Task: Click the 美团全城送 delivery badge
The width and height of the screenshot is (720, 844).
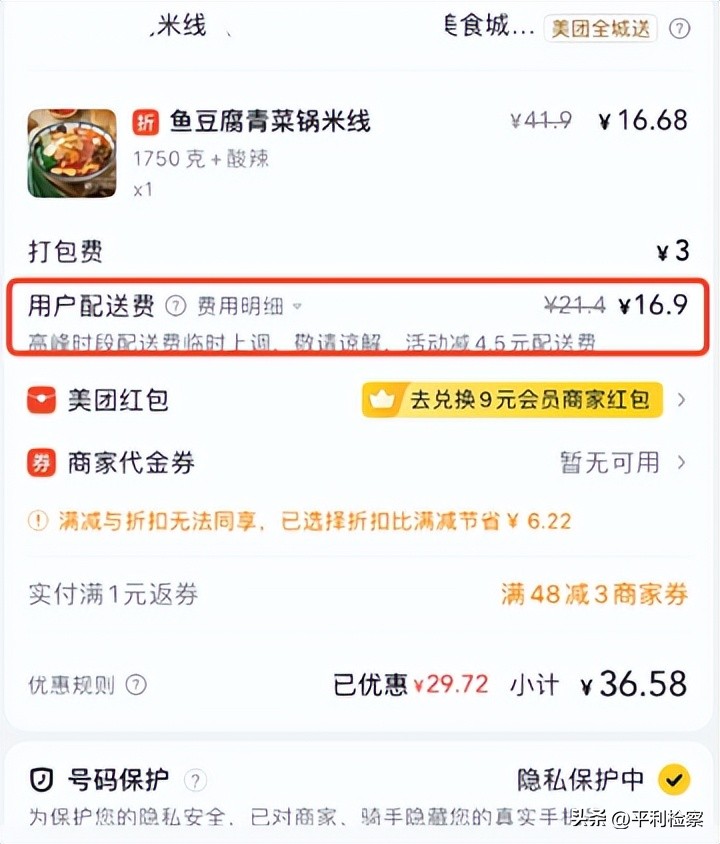Action: [x=601, y=29]
